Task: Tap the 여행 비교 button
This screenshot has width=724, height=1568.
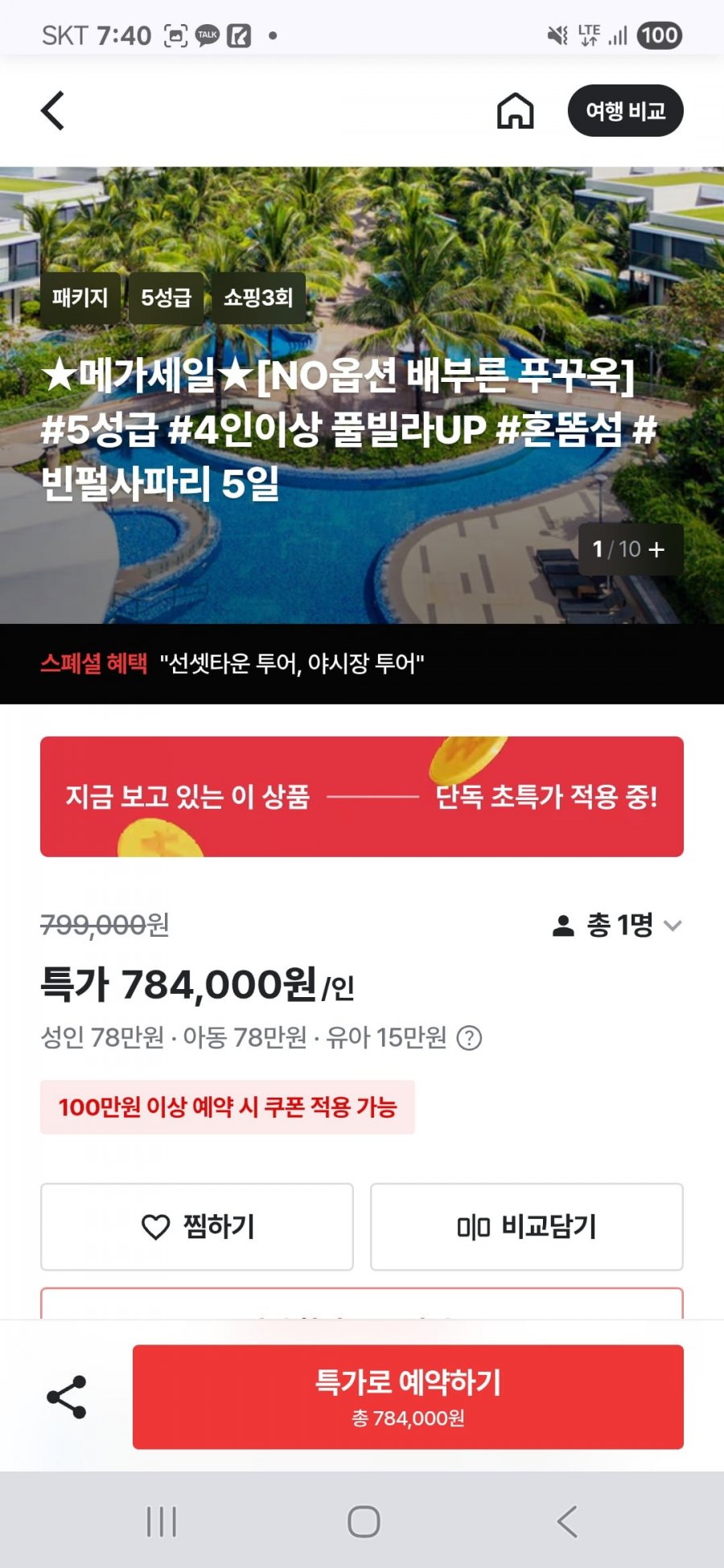Action: point(625,110)
